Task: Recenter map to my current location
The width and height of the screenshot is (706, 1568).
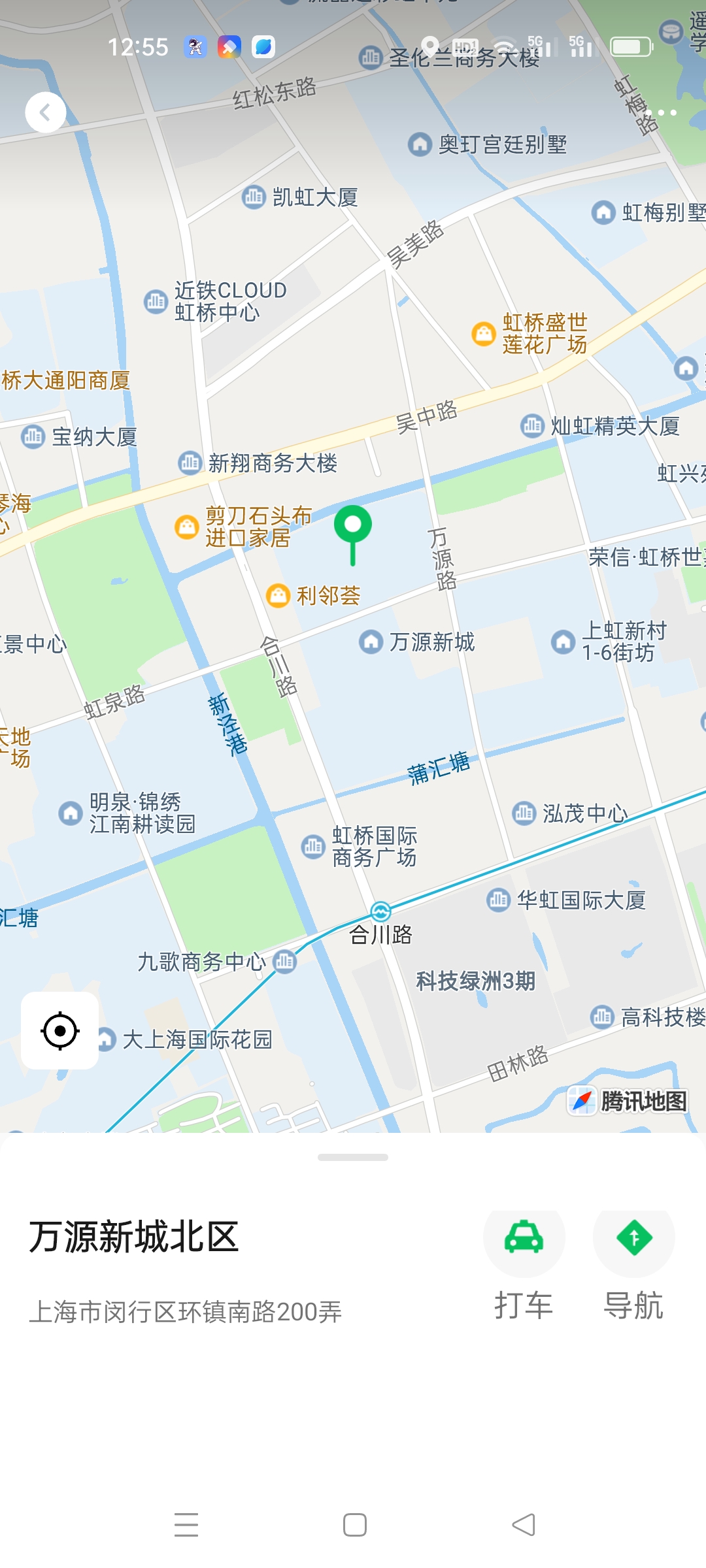Action: (60, 1030)
